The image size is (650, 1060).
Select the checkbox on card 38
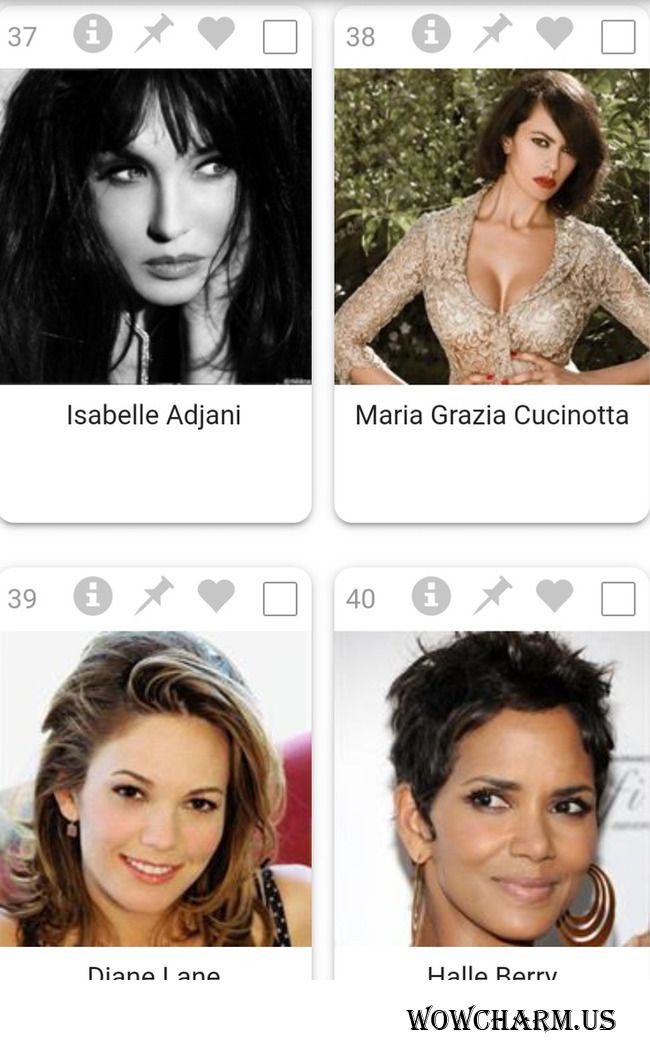click(618, 37)
